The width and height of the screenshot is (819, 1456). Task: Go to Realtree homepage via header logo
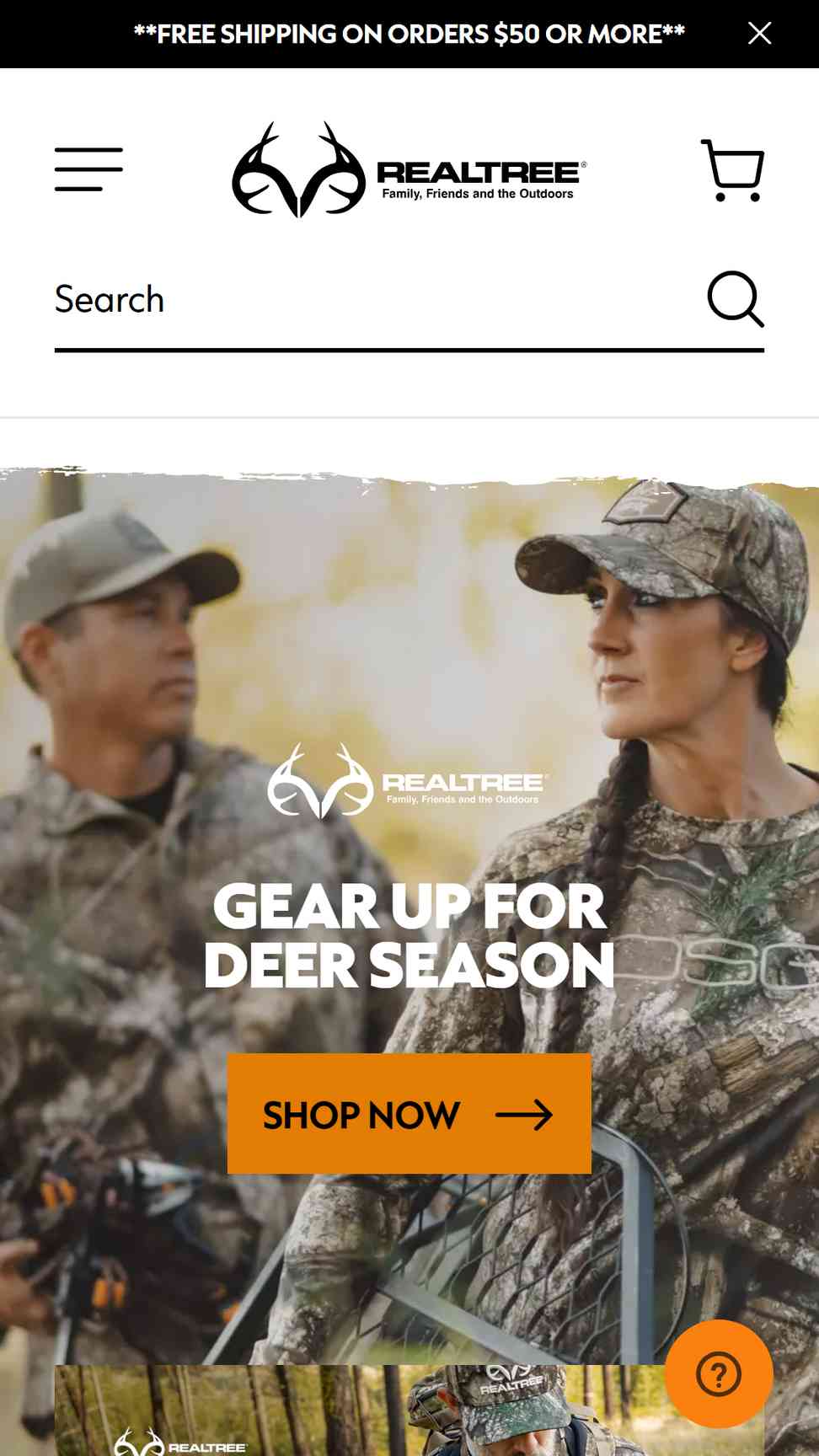coord(409,169)
